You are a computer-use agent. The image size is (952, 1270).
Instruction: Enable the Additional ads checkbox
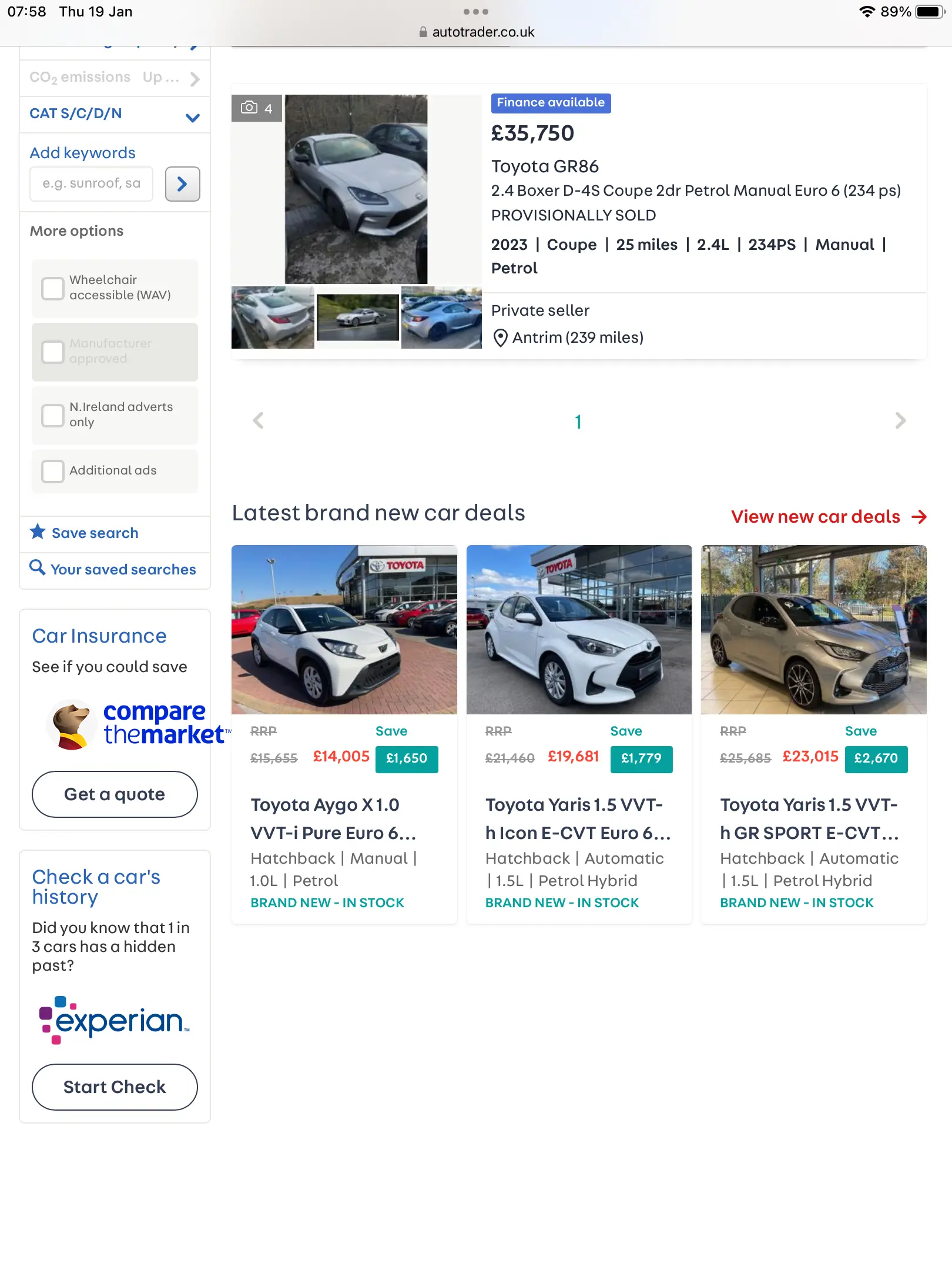tap(53, 471)
